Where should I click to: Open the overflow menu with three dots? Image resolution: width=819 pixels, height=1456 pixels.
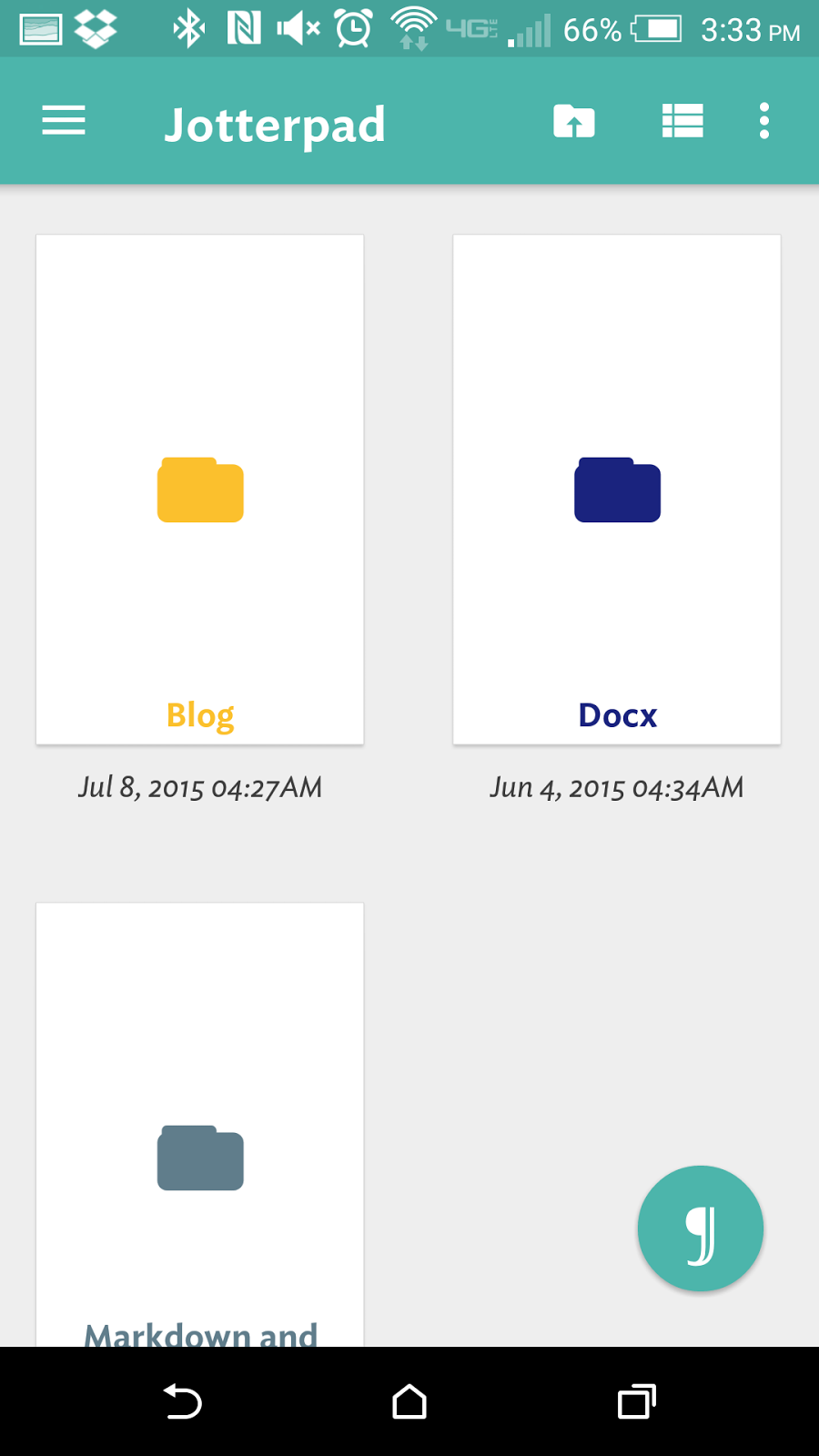click(763, 121)
